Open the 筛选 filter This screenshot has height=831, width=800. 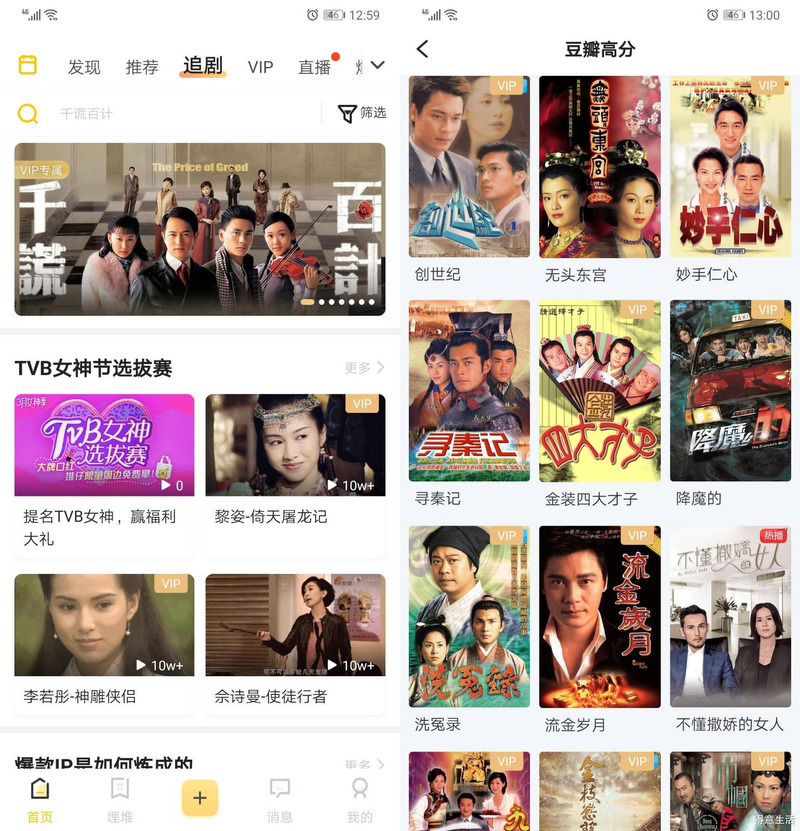pyautogui.click(x=362, y=113)
